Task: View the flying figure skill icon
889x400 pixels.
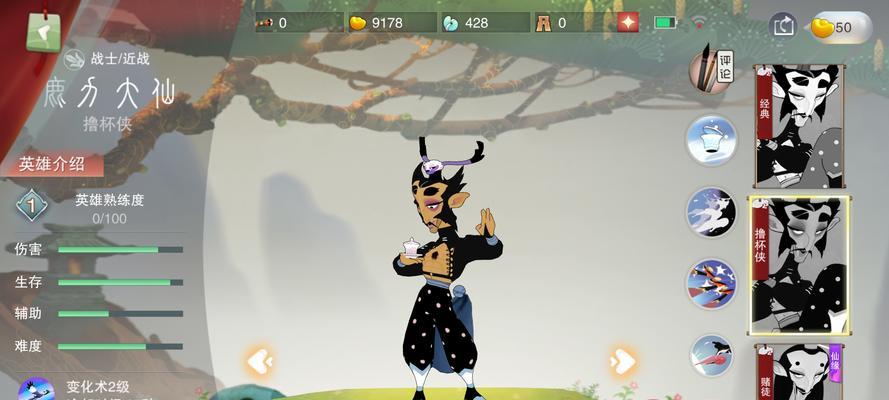Action: click(711, 212)
